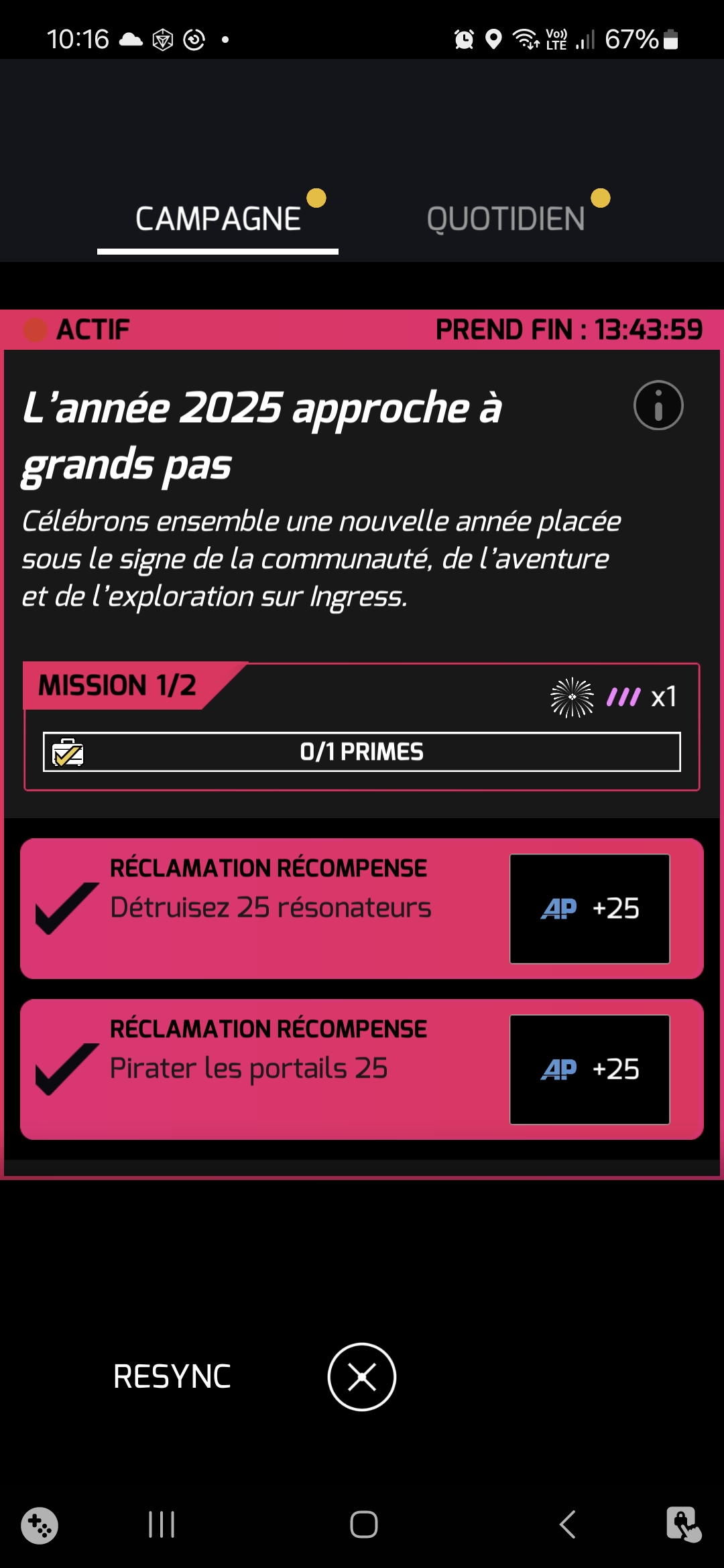Switch to the Quotidien tab
Image resolution: width=724 pixels, height=1568 pixels.
point(506,219)
